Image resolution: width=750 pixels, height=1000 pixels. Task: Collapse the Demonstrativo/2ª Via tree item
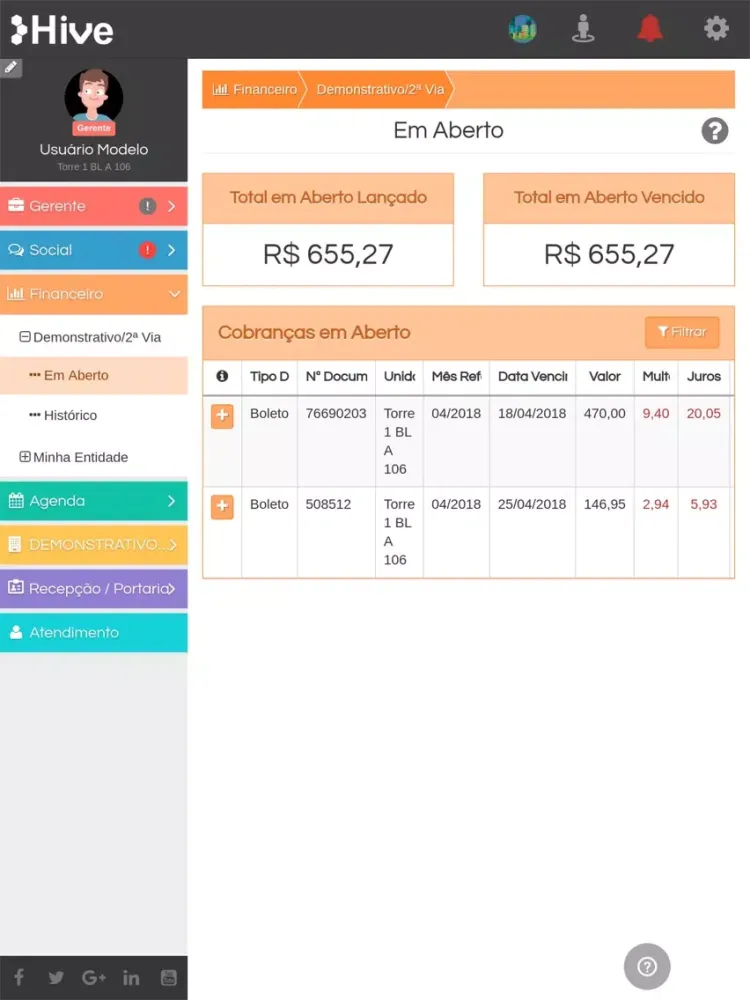click(25, 337)
